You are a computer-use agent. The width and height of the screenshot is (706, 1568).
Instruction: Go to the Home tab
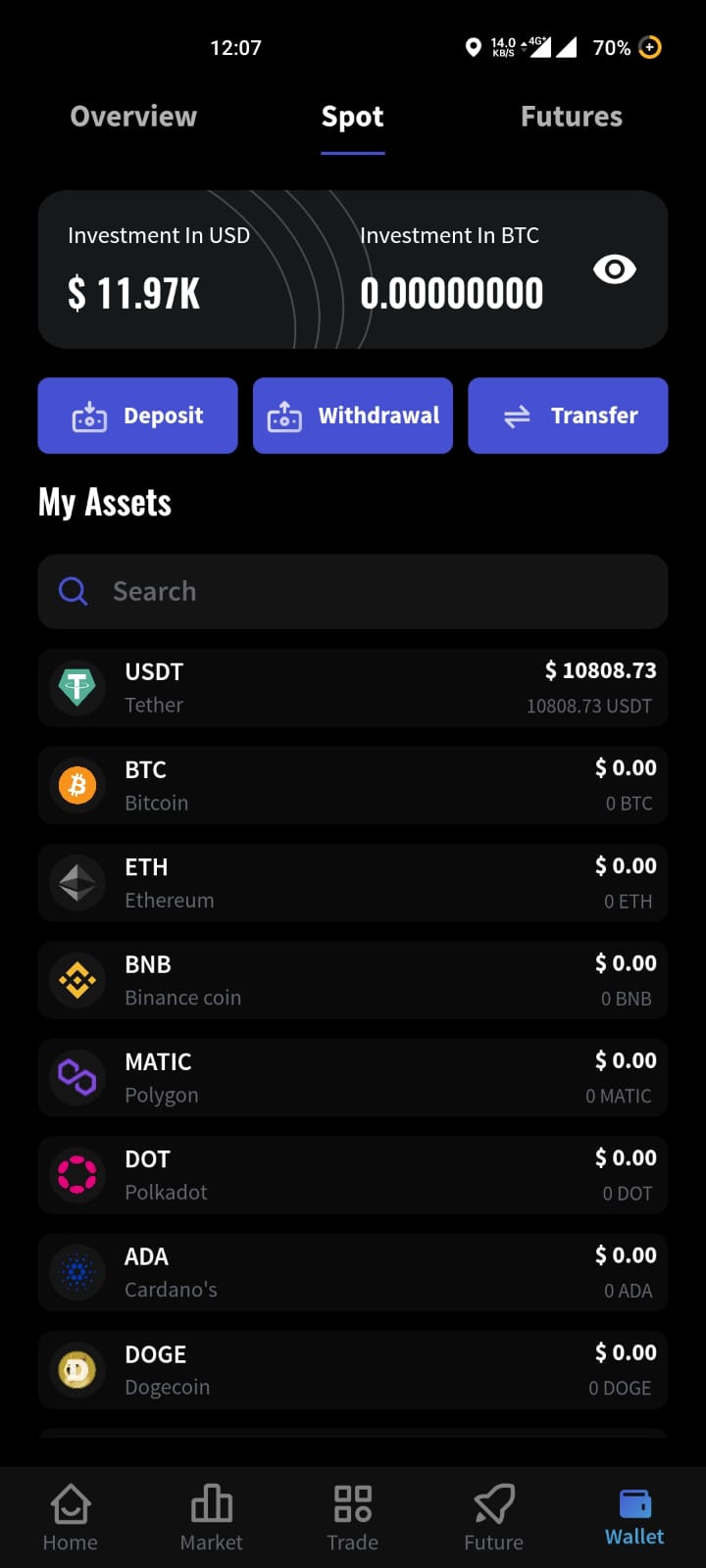point(71,1517)
